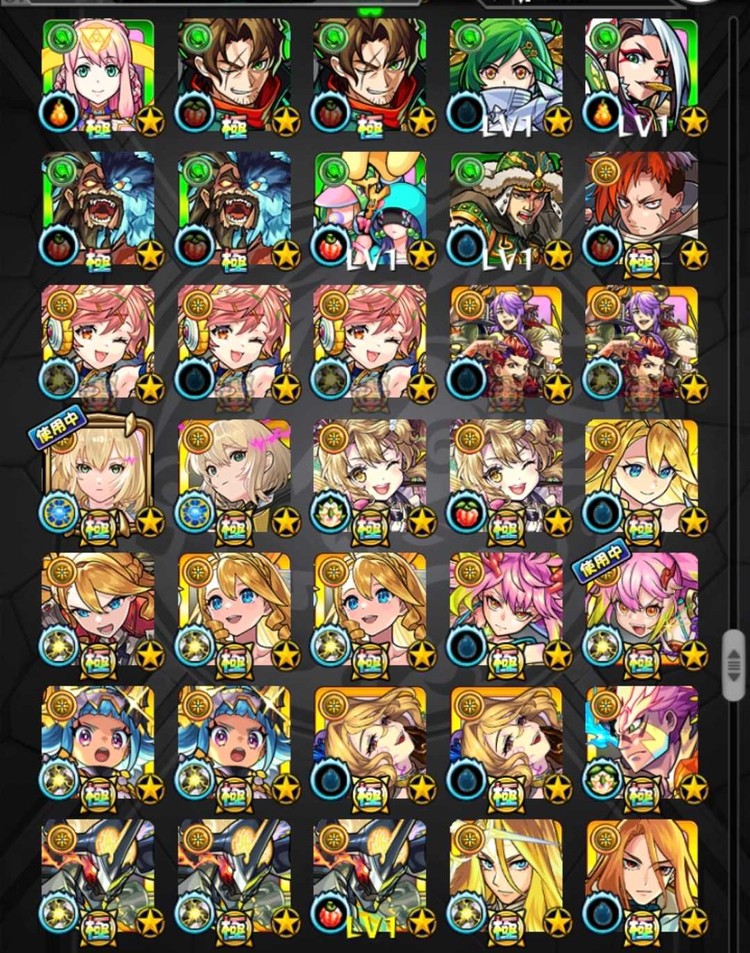Select the mushroom monsters LV1 tile
The height and width of the screenshot is (953, 750).
pyautogui.click(x=370, y=210)
